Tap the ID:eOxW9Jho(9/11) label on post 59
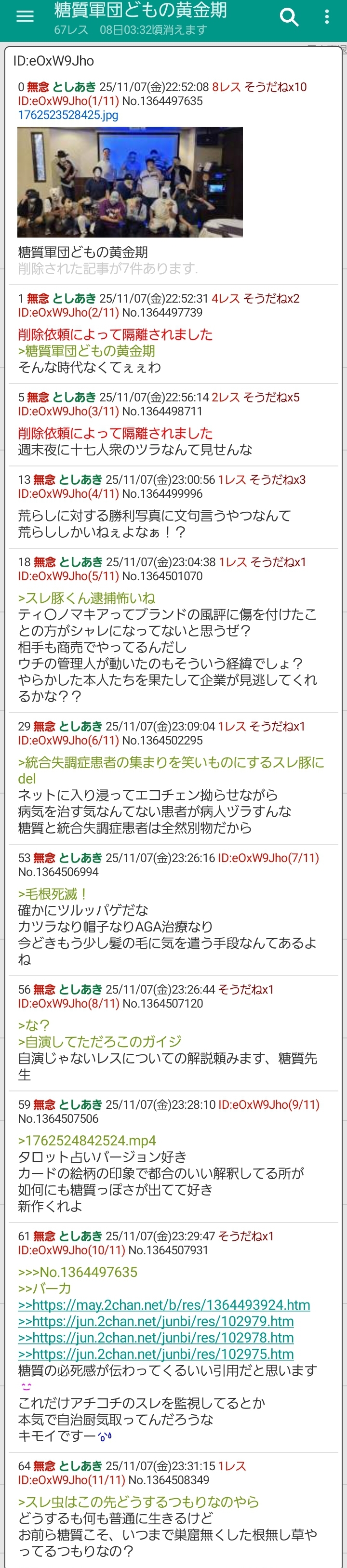 pyautogui.click(x=268, y=1104)
